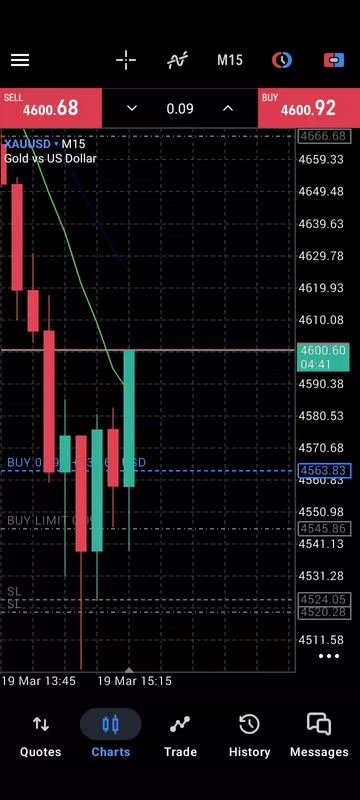Buy at 4600.92
This screenshot has width=360, height=800.
point(308,108)
